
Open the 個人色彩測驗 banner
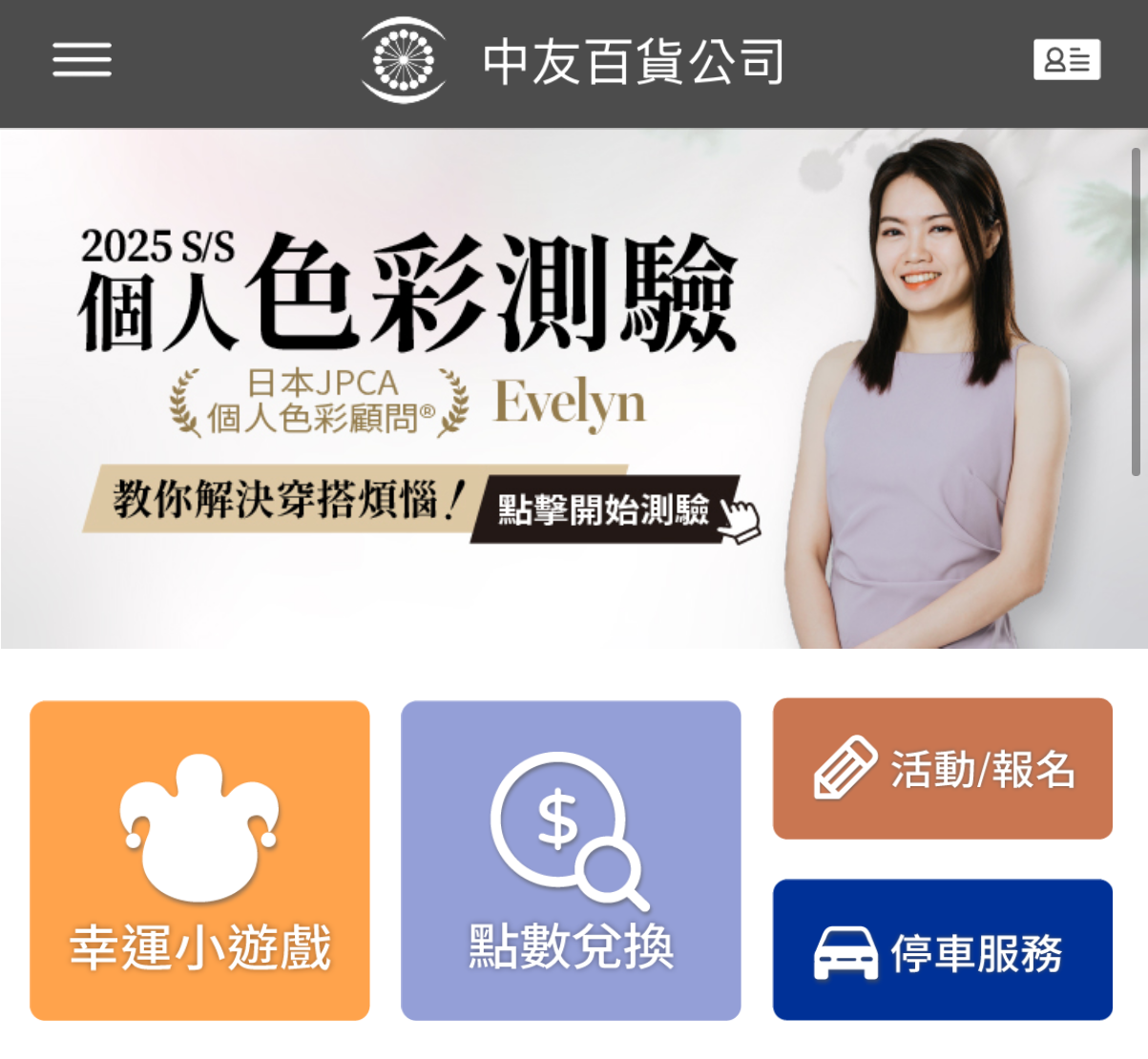tap(573, 389)
